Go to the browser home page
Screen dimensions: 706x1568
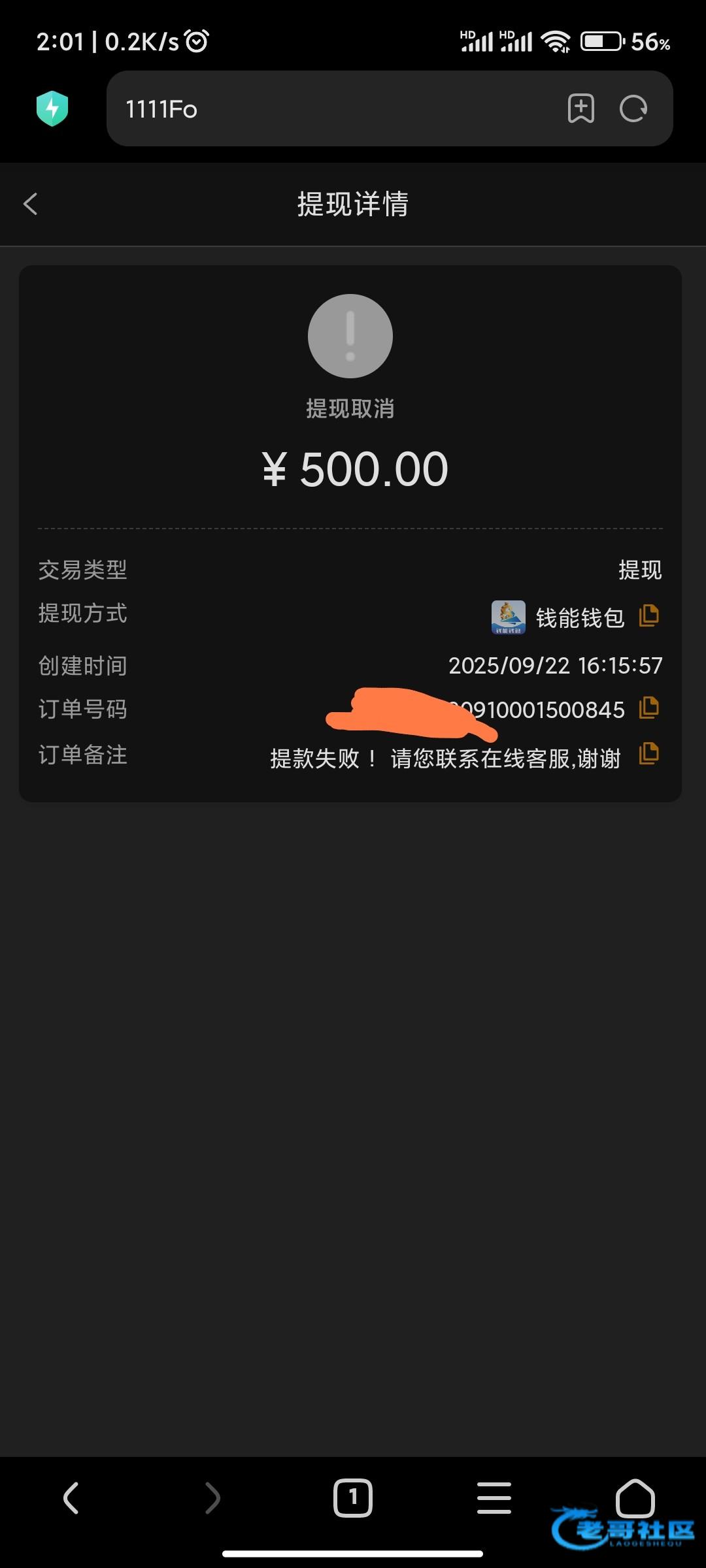[x=635, y=1497]
